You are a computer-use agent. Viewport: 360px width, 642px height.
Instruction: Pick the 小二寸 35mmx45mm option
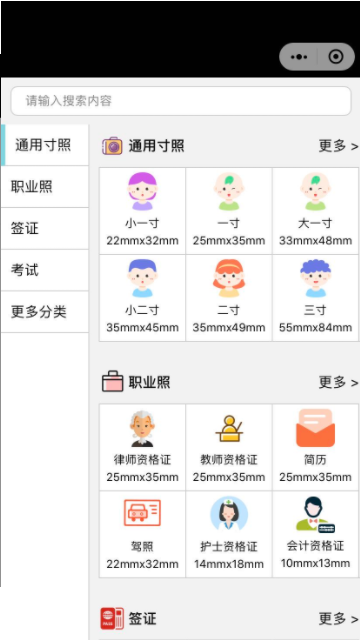pos(143,298)
